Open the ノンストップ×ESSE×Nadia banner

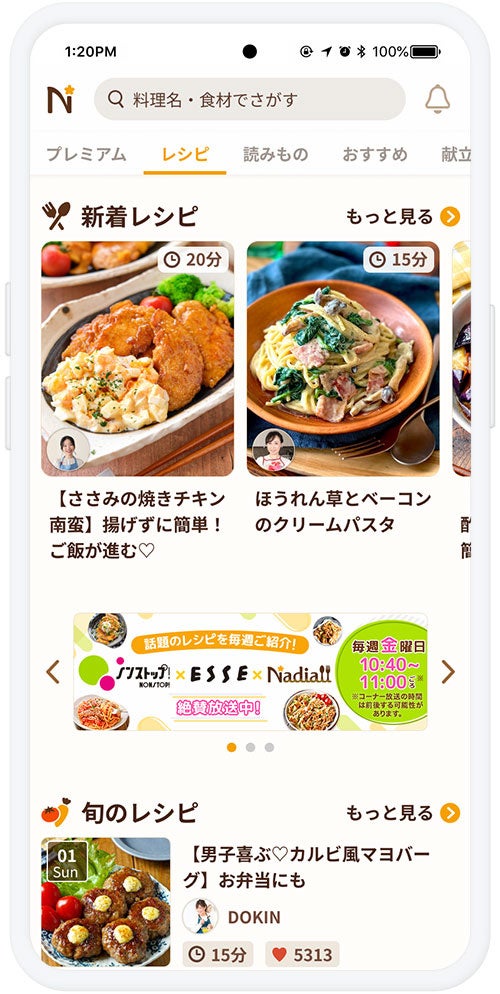(250, 672)
